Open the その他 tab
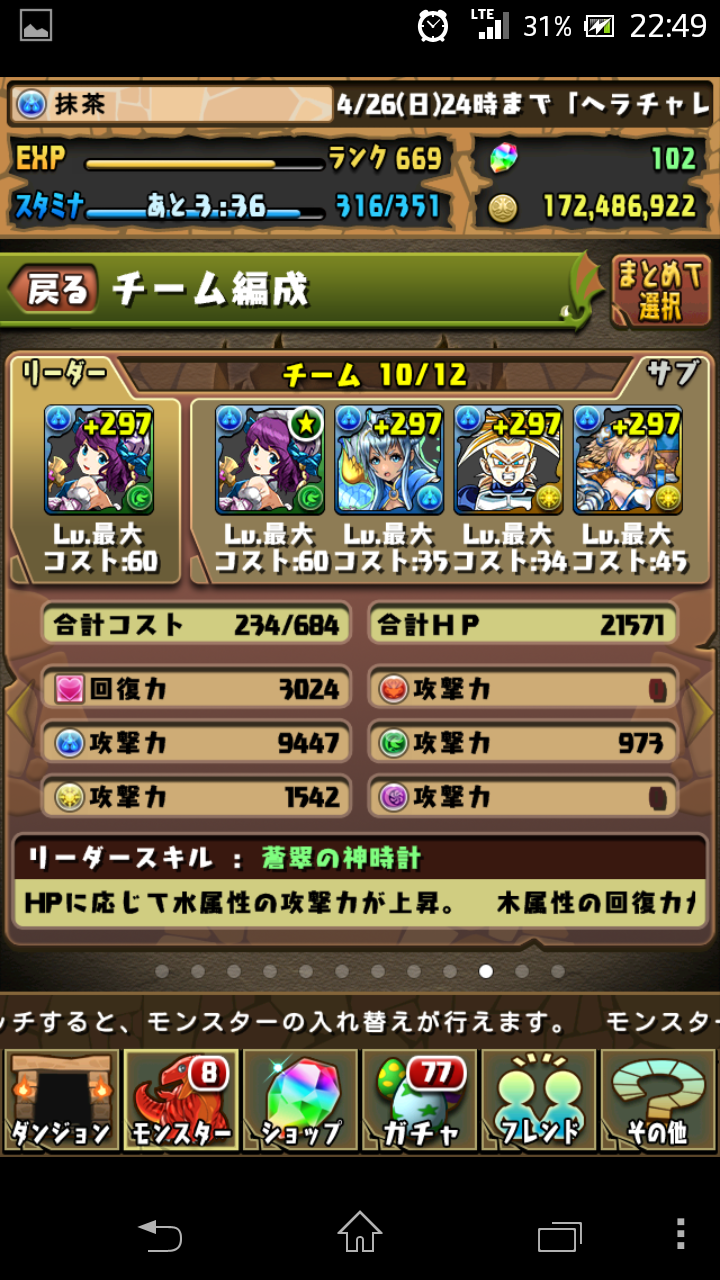 tap(658, 1100)
